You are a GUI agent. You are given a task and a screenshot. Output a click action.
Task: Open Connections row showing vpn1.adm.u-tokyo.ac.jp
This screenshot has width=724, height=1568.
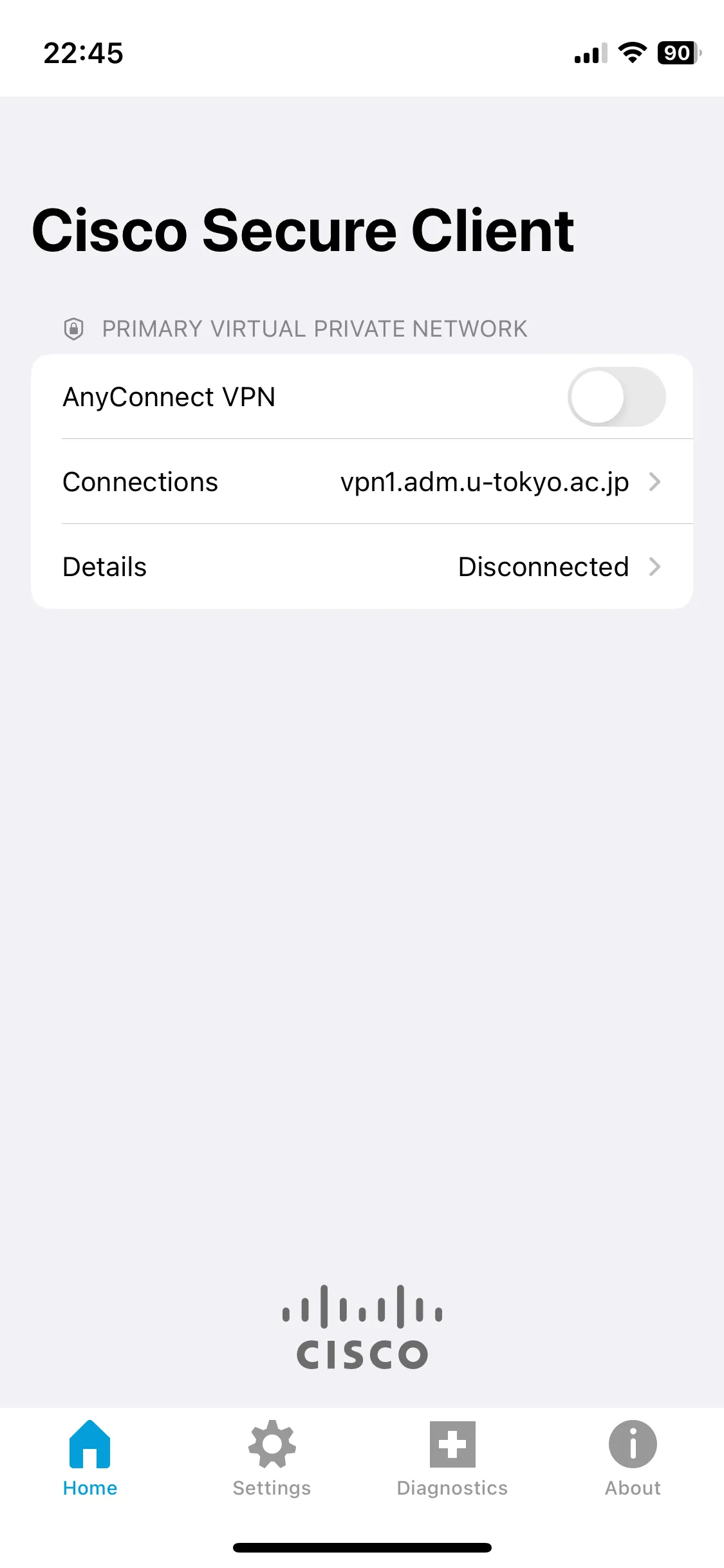point(362,481)
